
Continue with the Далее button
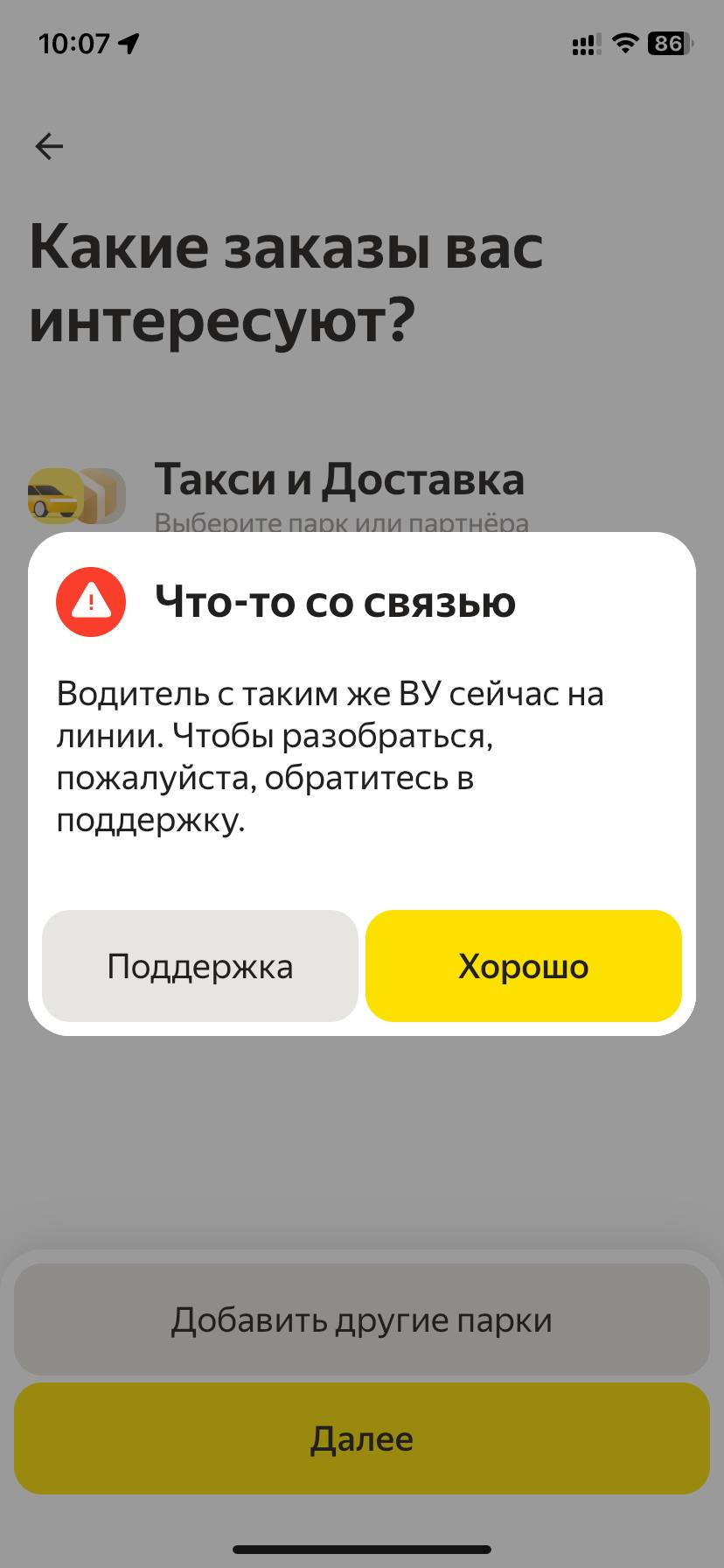[361, 1438]
